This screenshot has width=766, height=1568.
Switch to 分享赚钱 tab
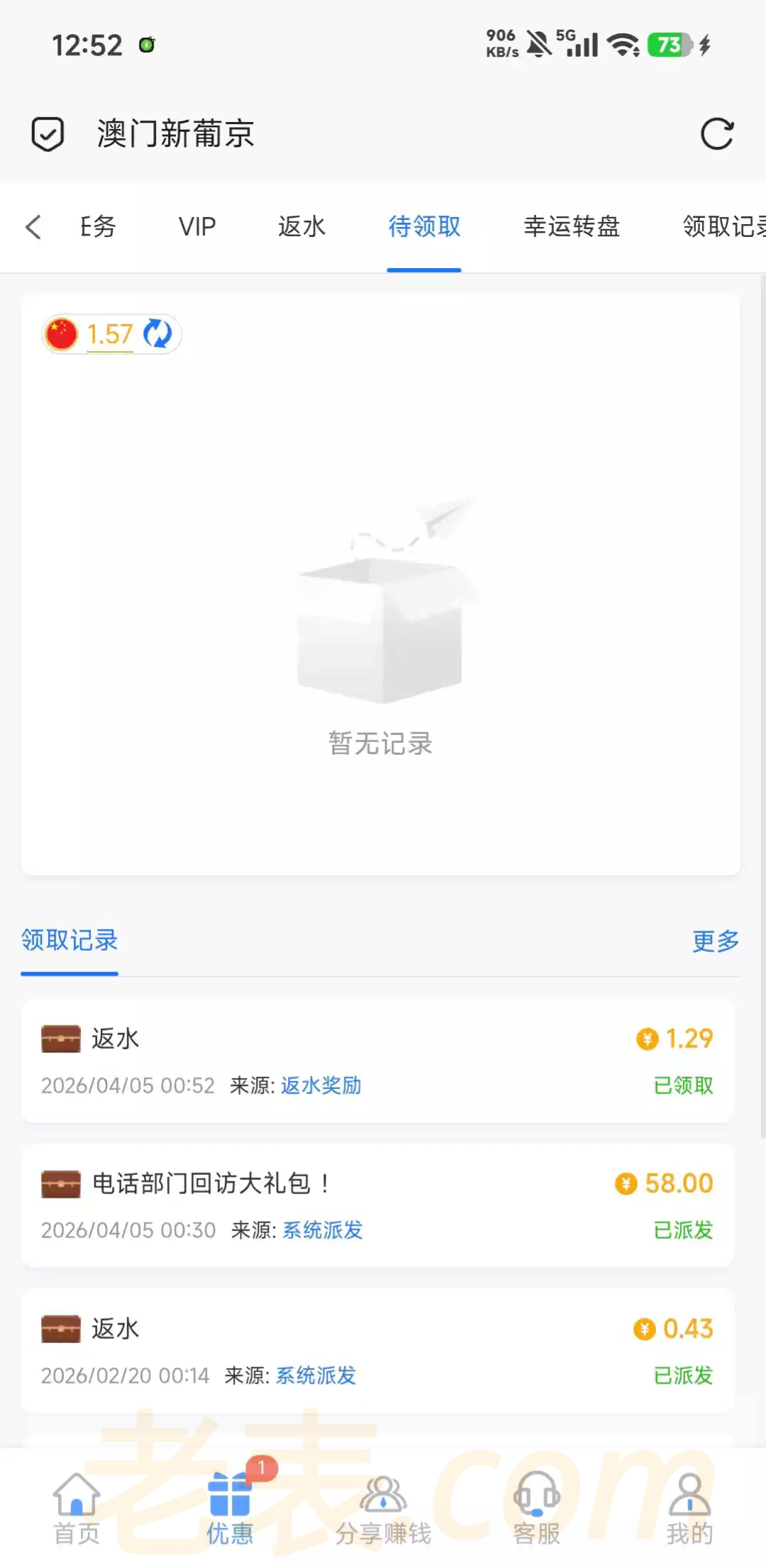point(383,1508)
